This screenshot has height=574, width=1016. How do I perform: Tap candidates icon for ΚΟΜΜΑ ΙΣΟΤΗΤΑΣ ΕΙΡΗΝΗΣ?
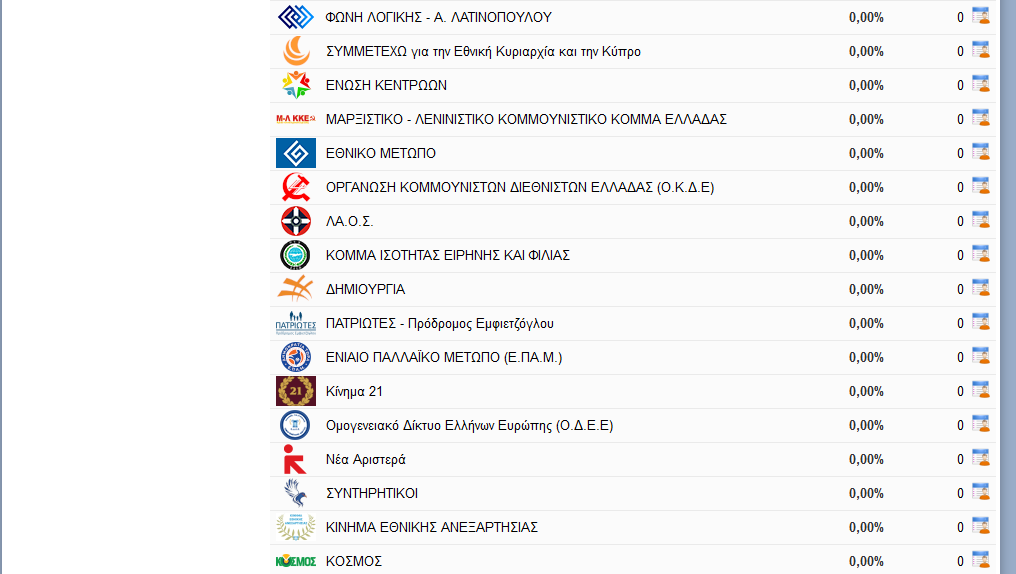pyautogui.click(x=980, y=254)
